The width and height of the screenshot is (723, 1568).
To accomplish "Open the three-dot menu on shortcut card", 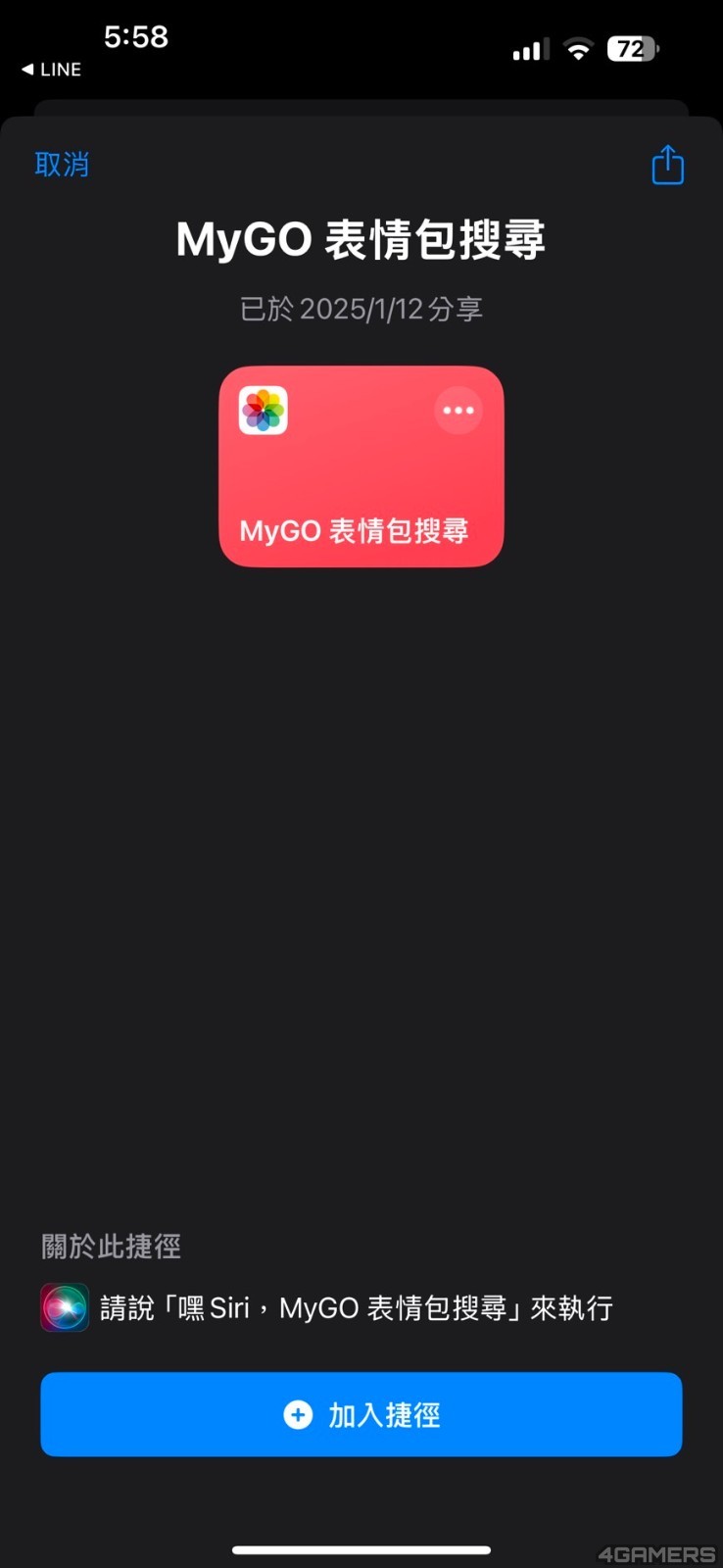I will pos(458,411).
